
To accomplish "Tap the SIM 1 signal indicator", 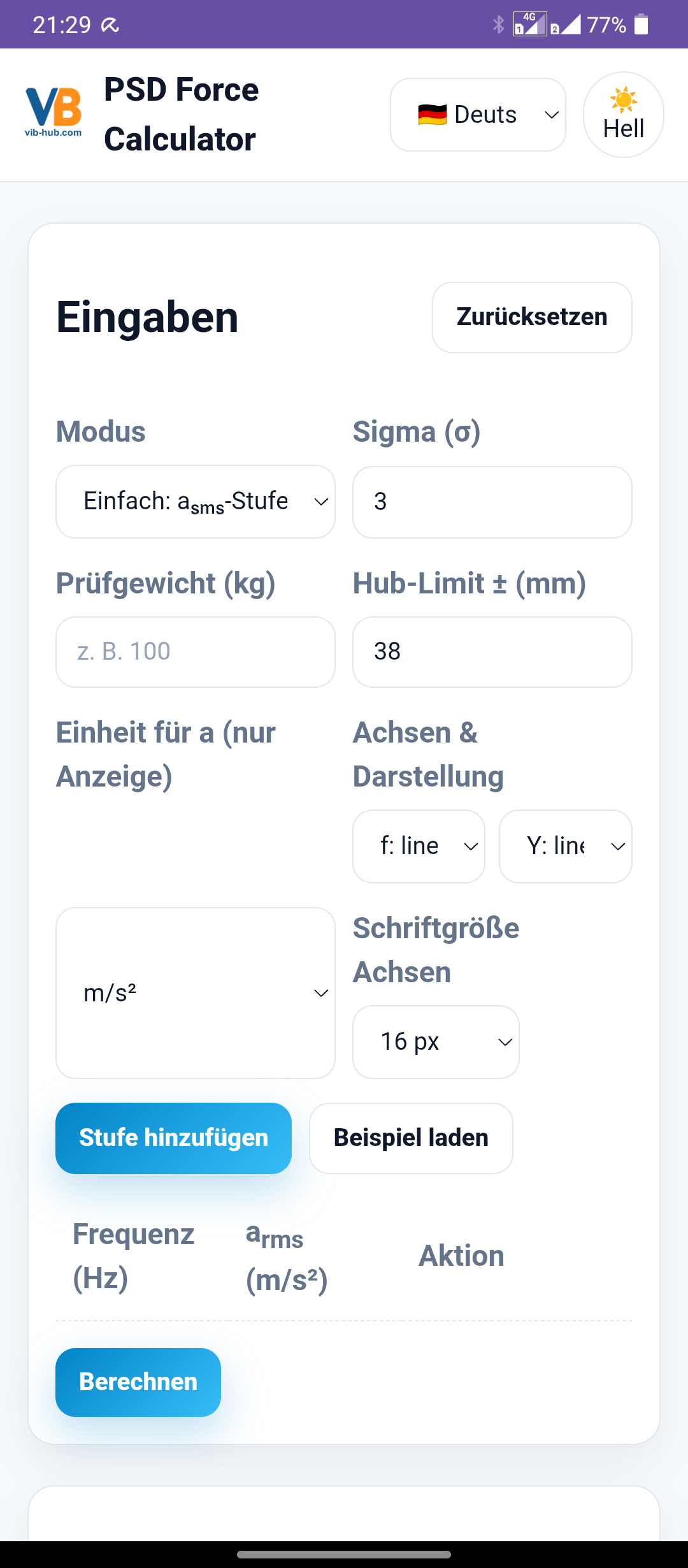I will [531, 24].
